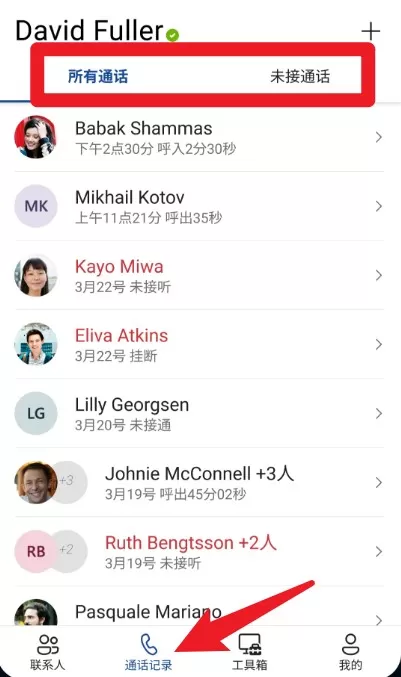This screenshot has width=401, height=677.
Task: Switch to the 所有通话 tab
Action: (x=98, y=76)
